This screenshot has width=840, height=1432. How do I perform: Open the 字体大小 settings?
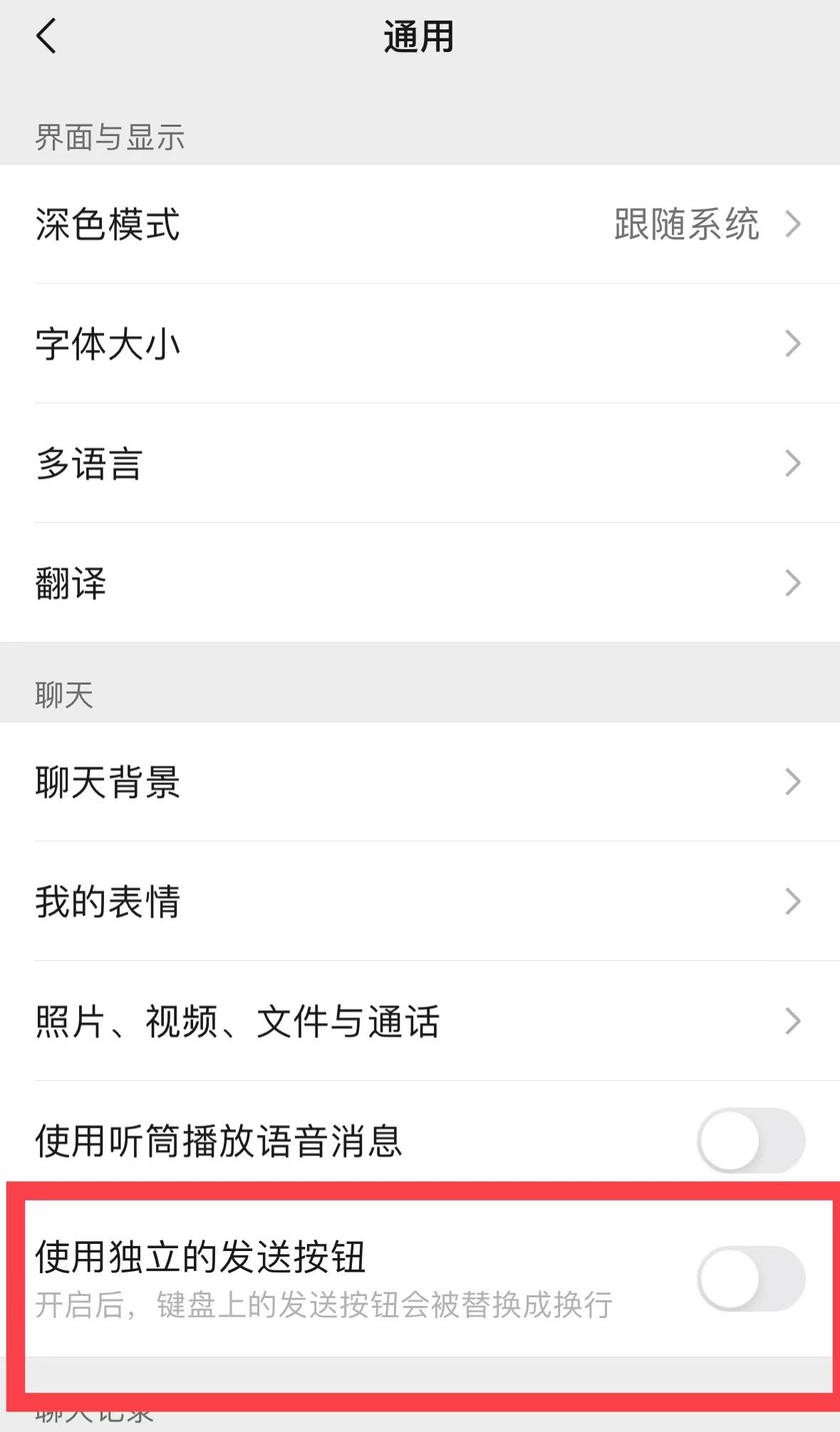[x=285, y=344]
